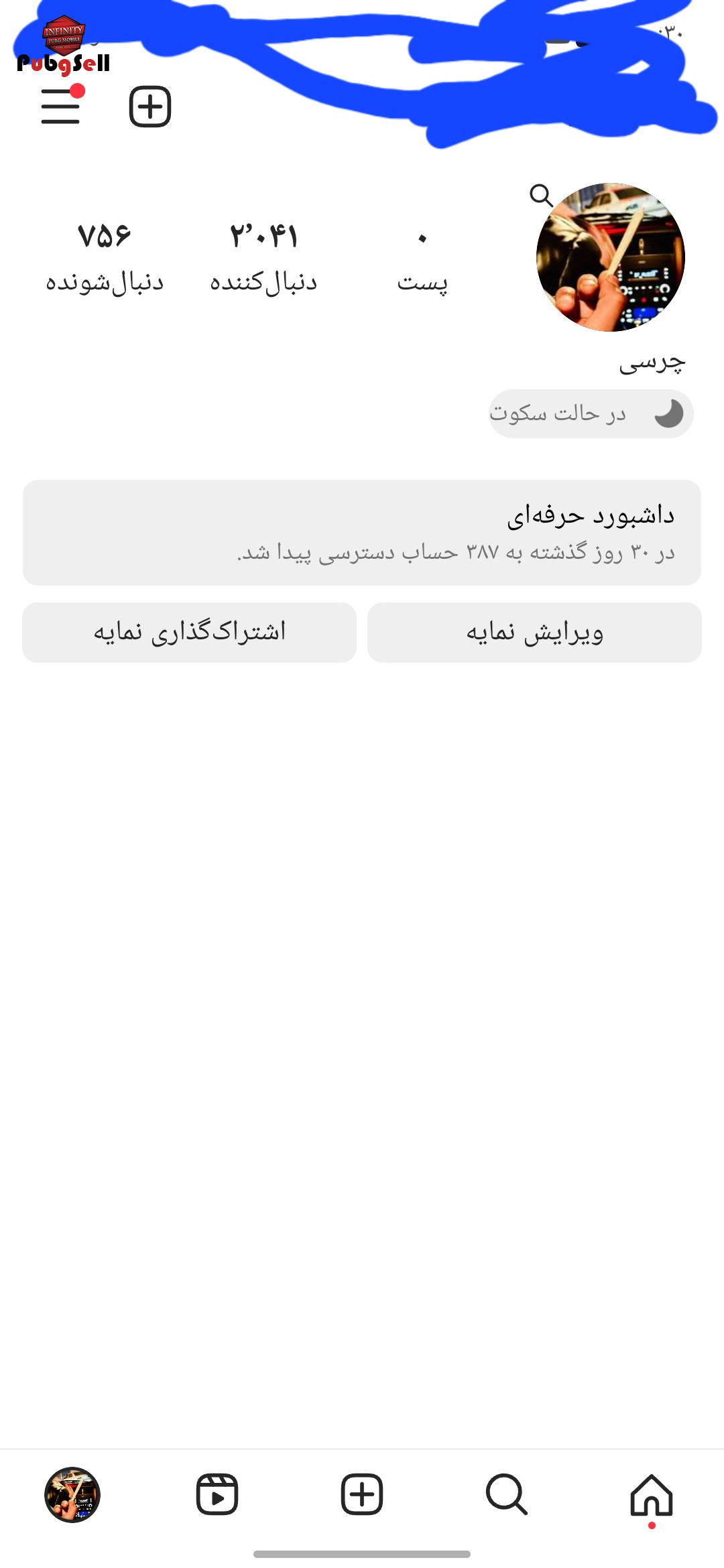Viewport: 724px width, 1568px height.
Task: Tap the create plus tab in bottom bar
Action: click(x=362, y=1495)
